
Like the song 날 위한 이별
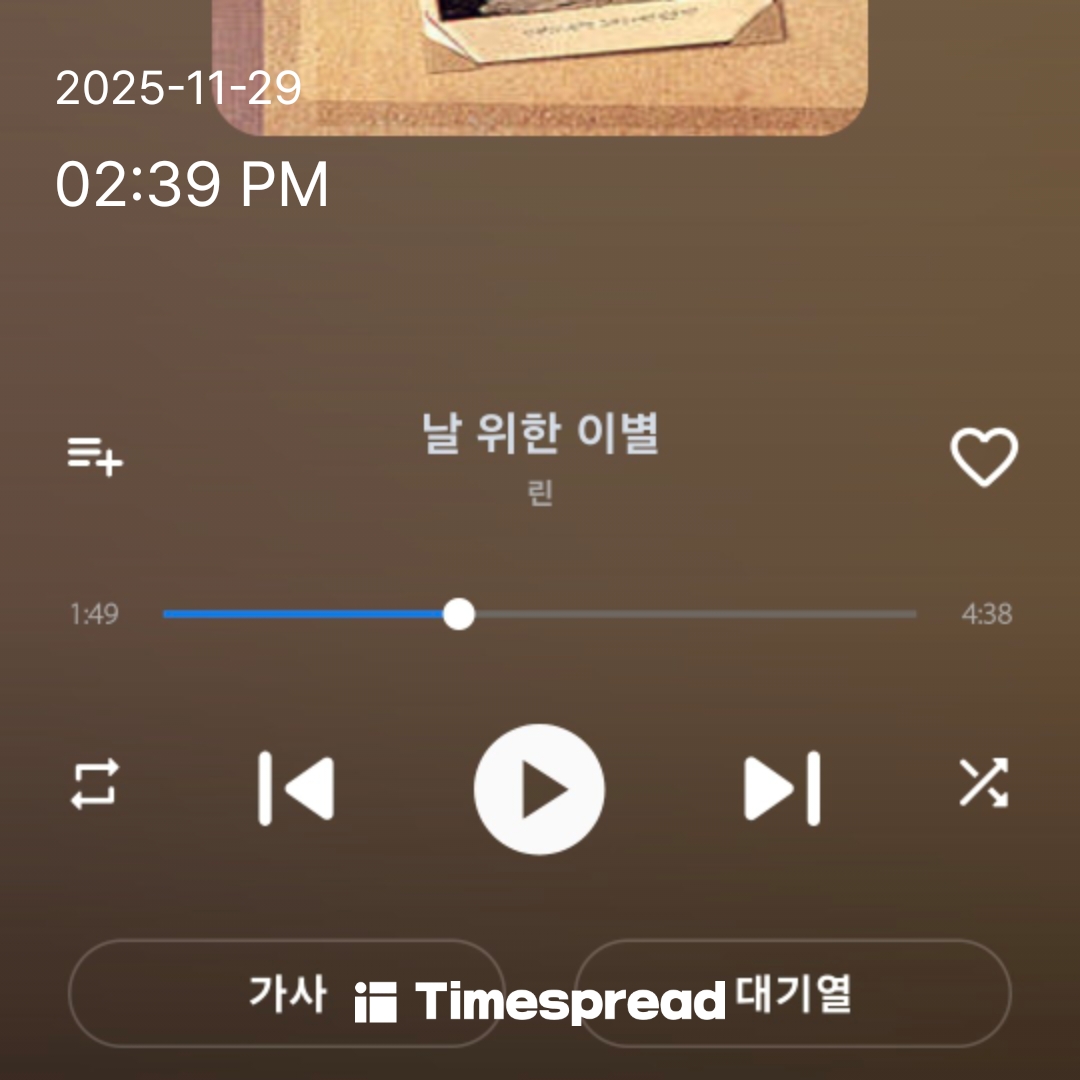(x=983, y=457)
